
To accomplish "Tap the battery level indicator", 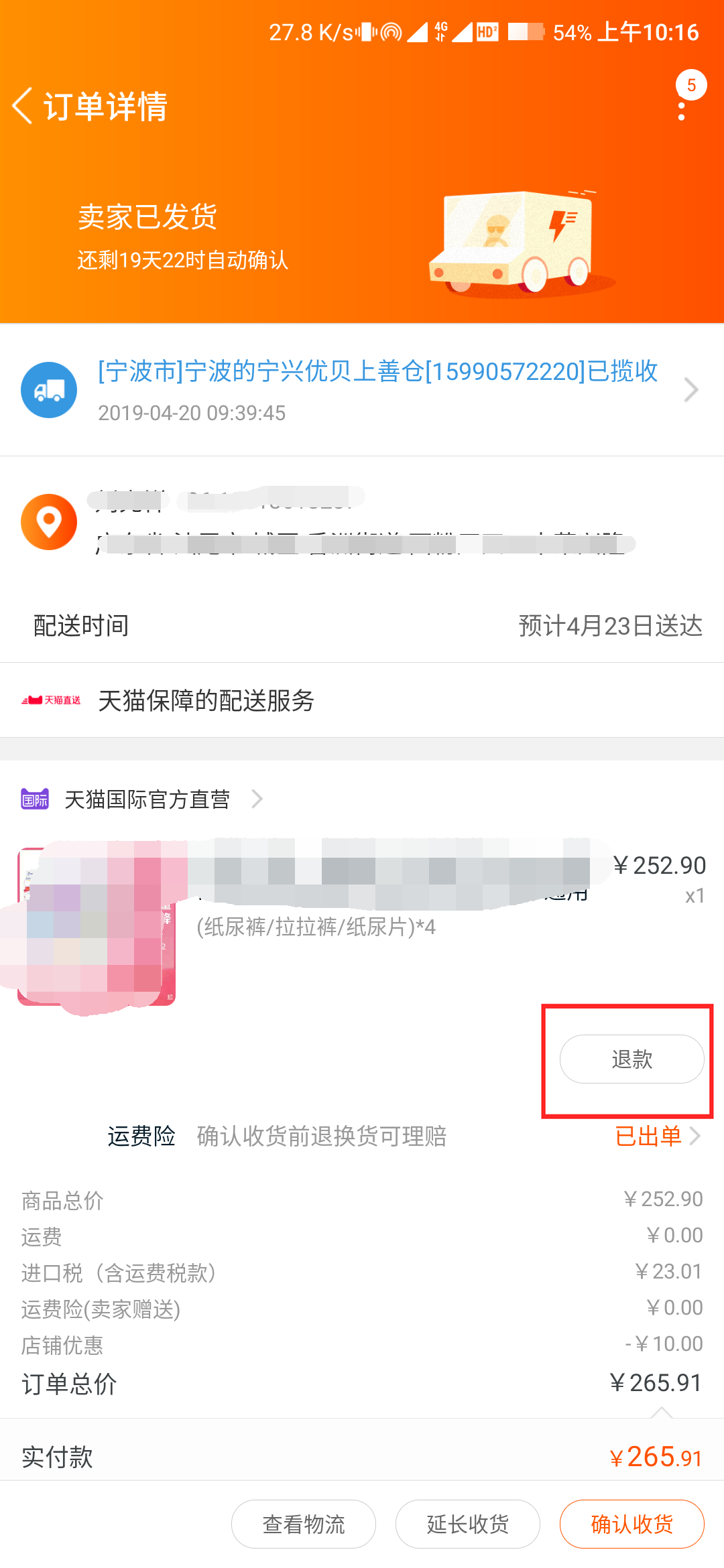I will pos(524,30).
